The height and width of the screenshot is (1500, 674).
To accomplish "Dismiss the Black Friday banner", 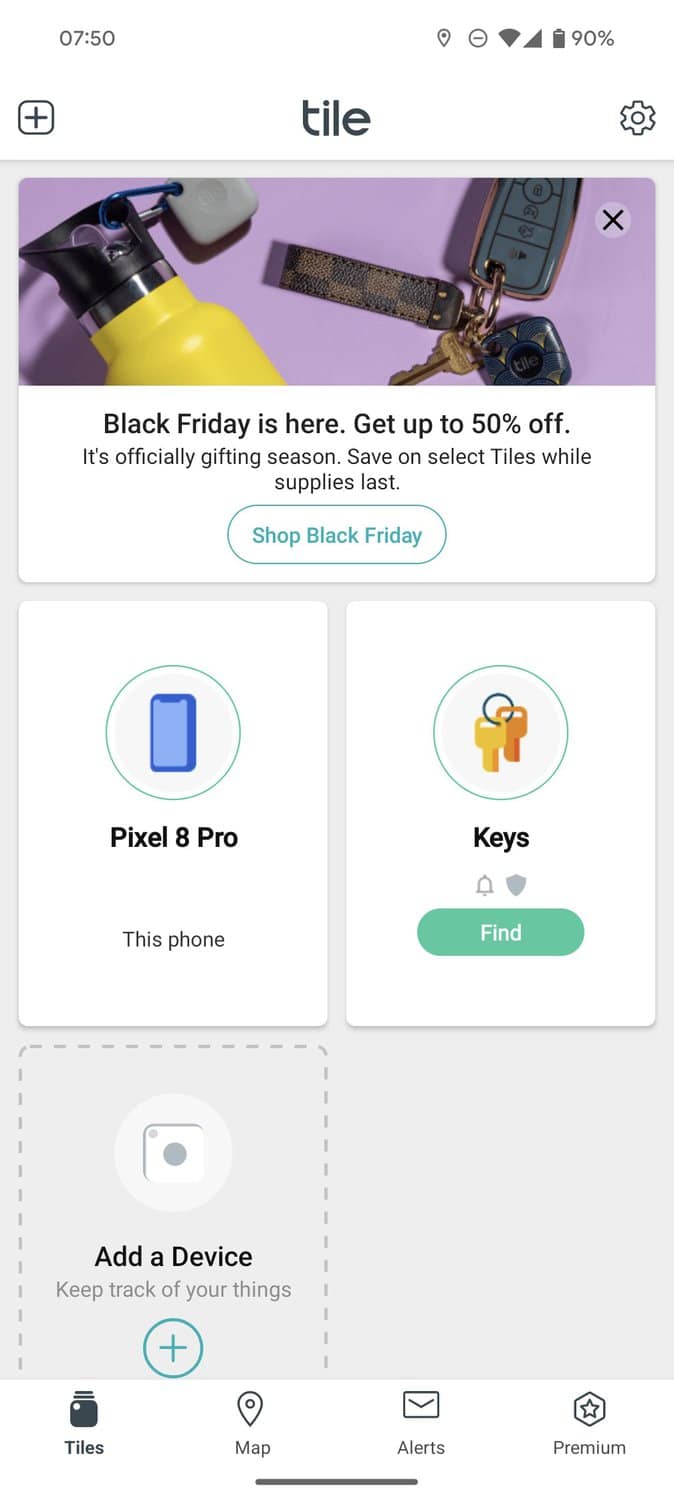I will click(x=613, y=220).
